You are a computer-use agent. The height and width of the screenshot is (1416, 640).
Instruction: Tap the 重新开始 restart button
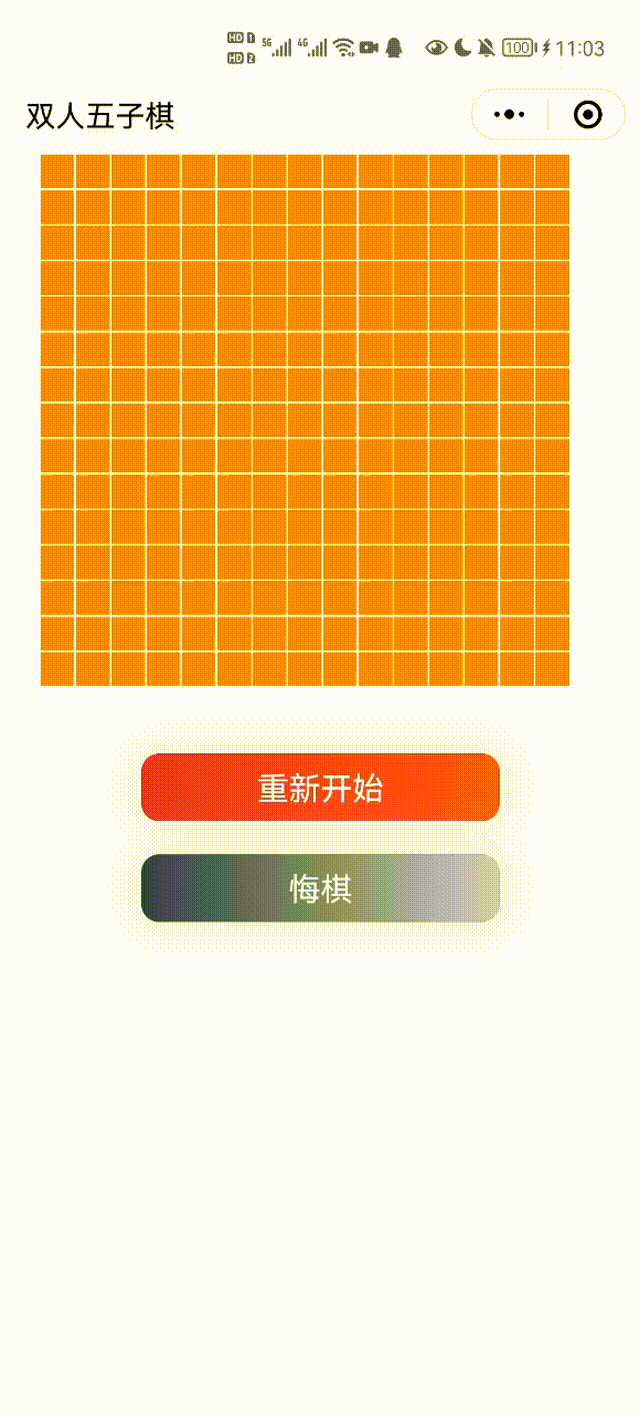pos(320,788)
